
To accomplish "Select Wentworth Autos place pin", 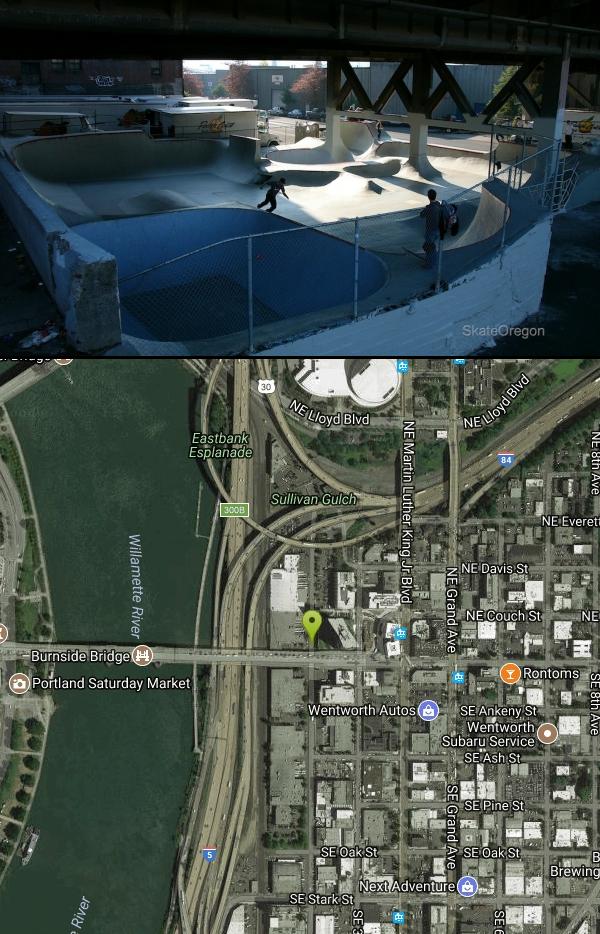I will click(429, 710).
